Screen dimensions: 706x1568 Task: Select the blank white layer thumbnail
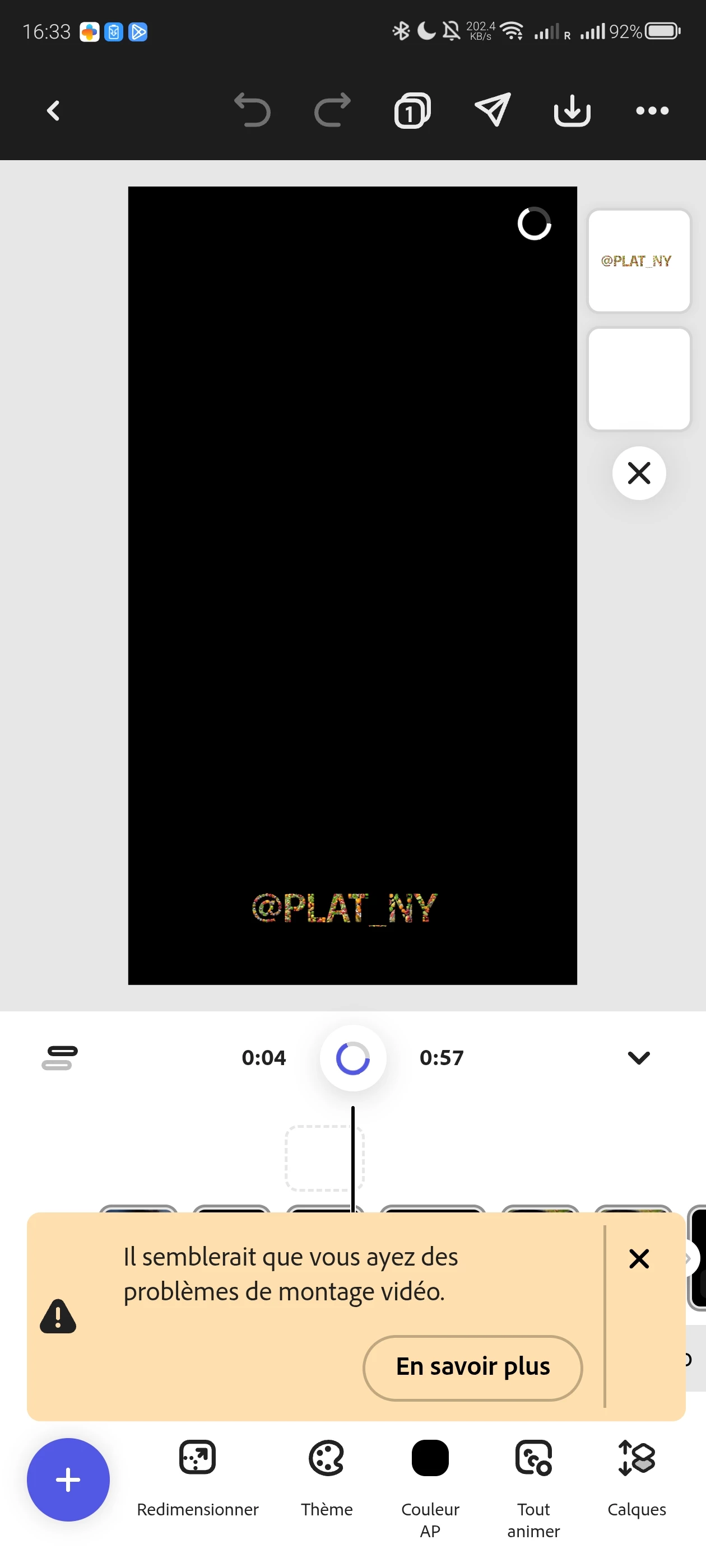coord(638,379)
